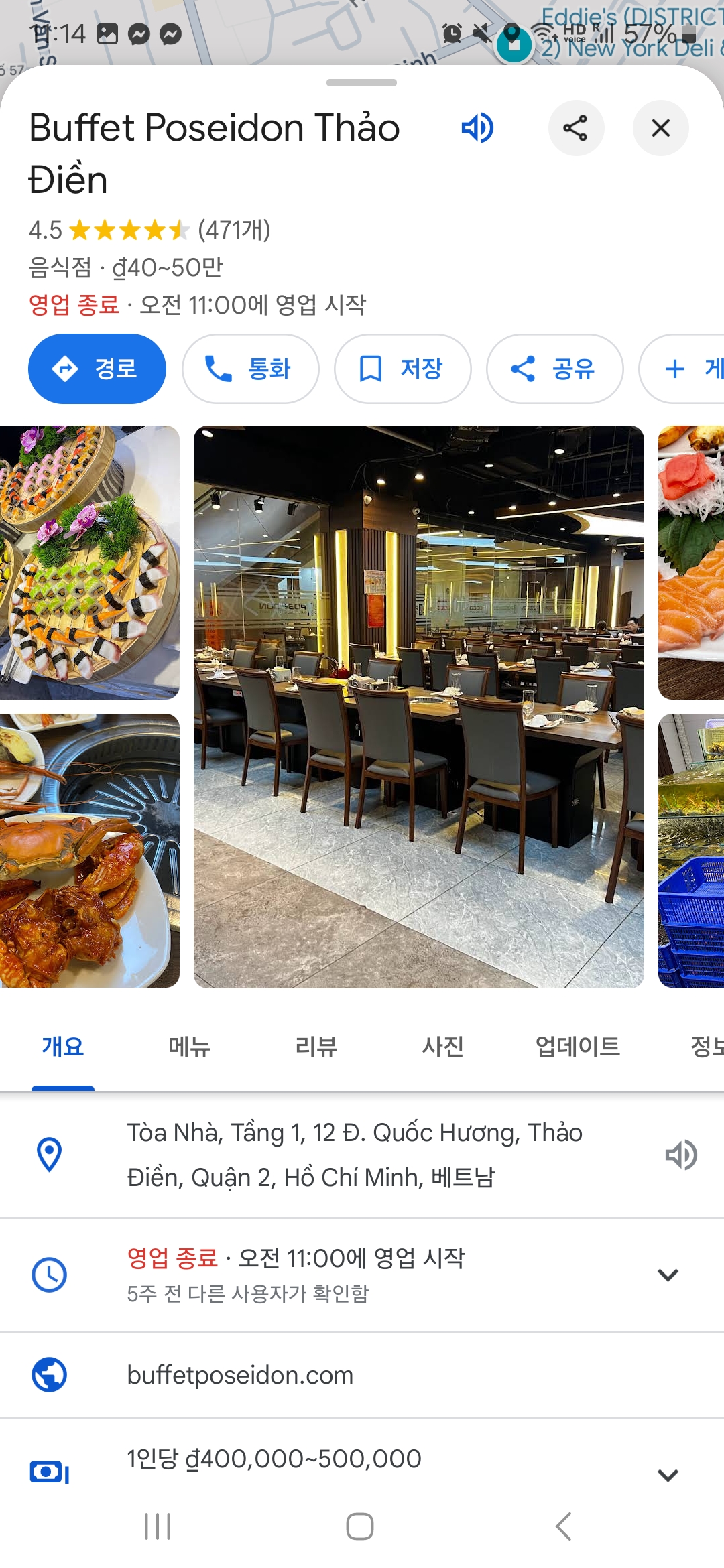
Task: Save this place with 저장 button
Action: (x=402, y=369)
